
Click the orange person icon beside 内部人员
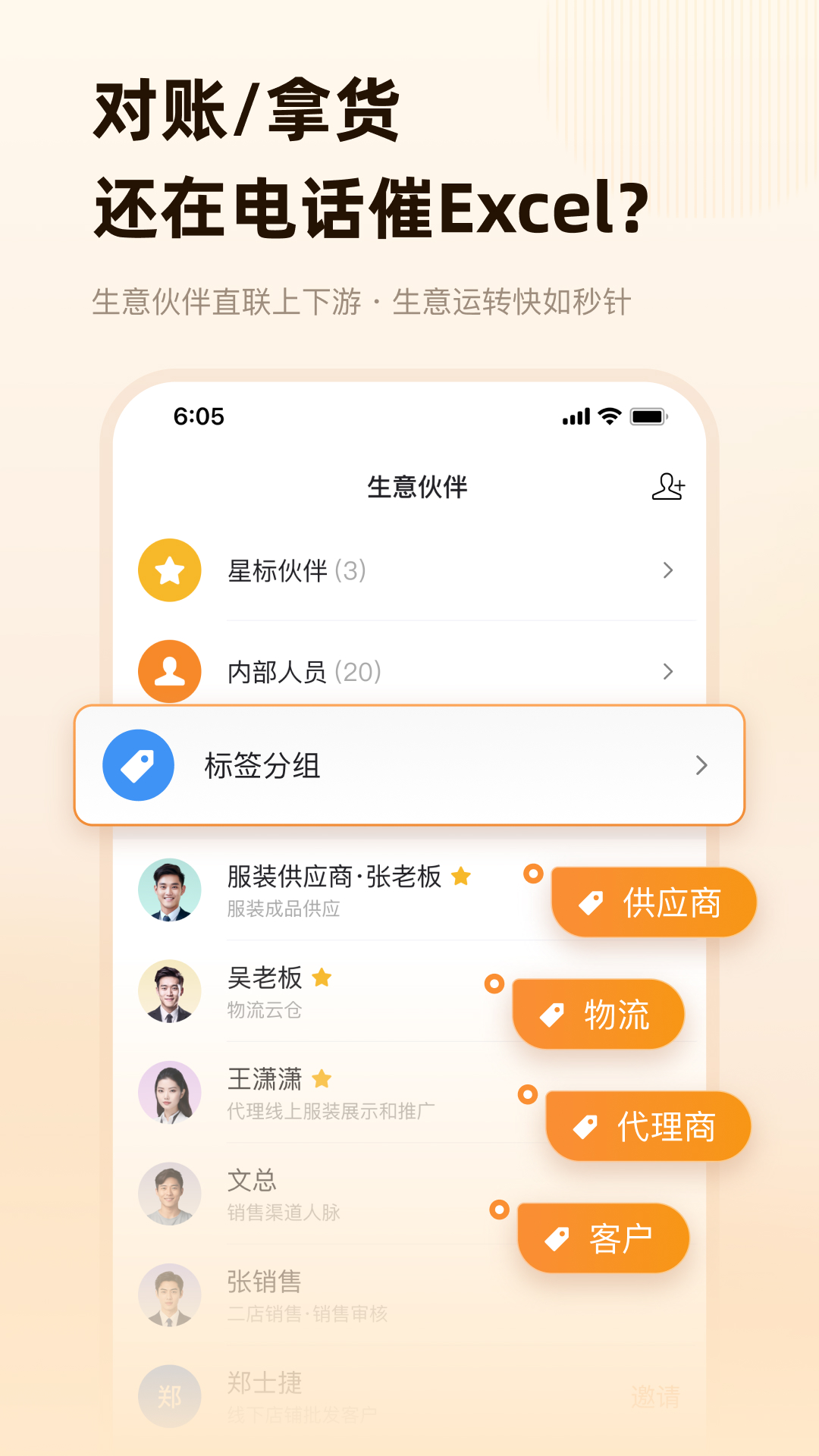(x=169, y=672)
